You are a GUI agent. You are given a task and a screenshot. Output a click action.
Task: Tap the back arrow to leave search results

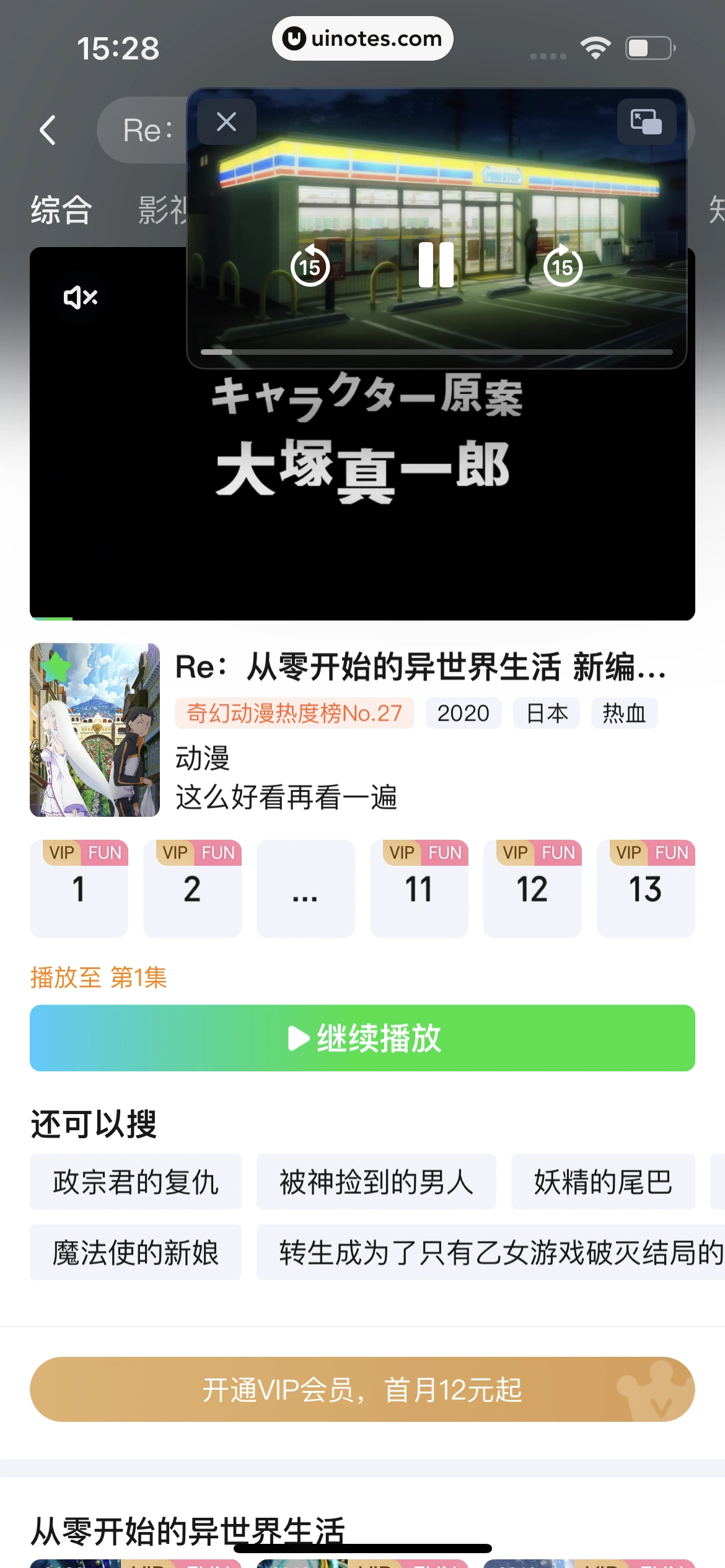(48, 130)
